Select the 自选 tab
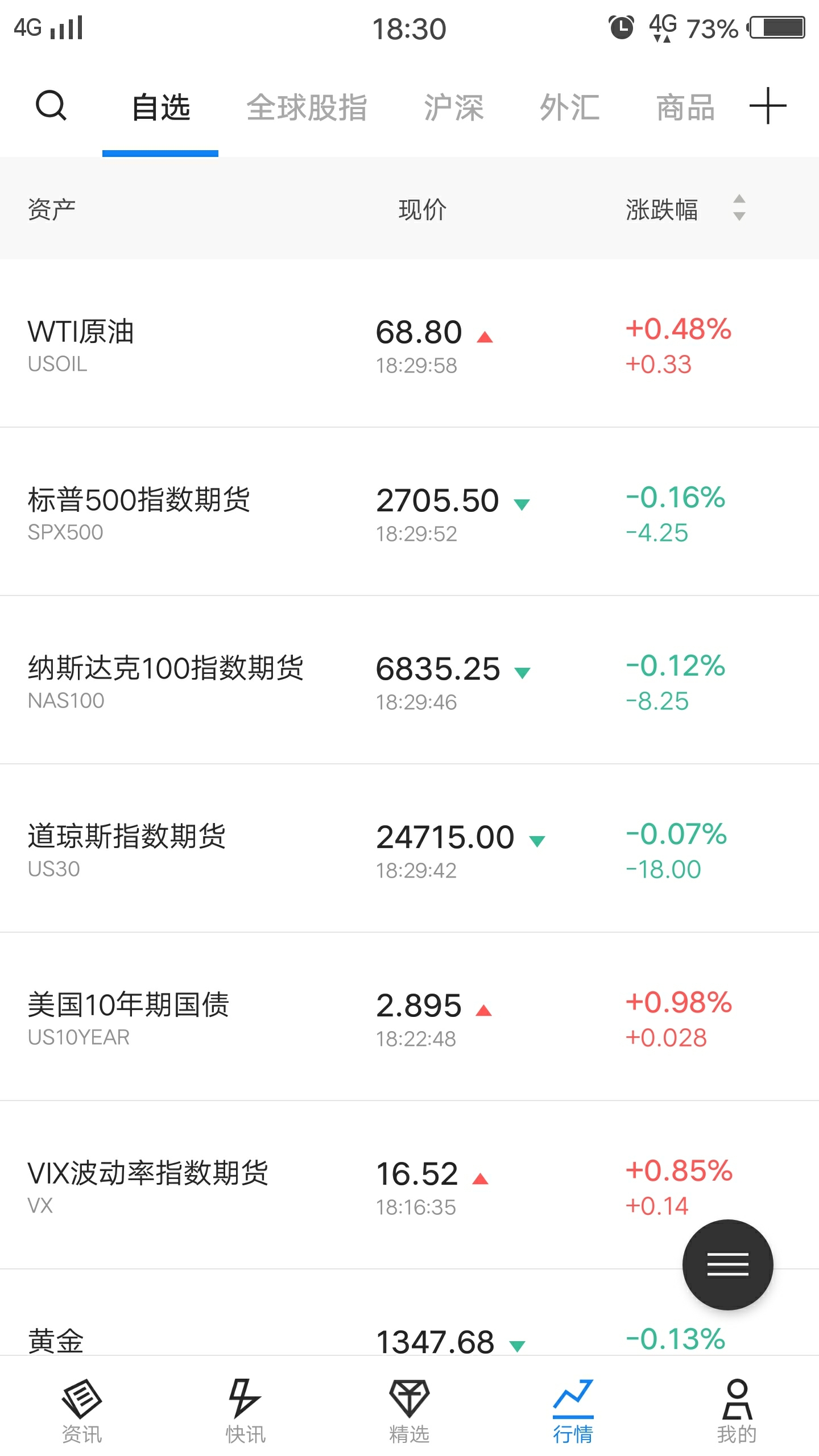 click(161, 107)
